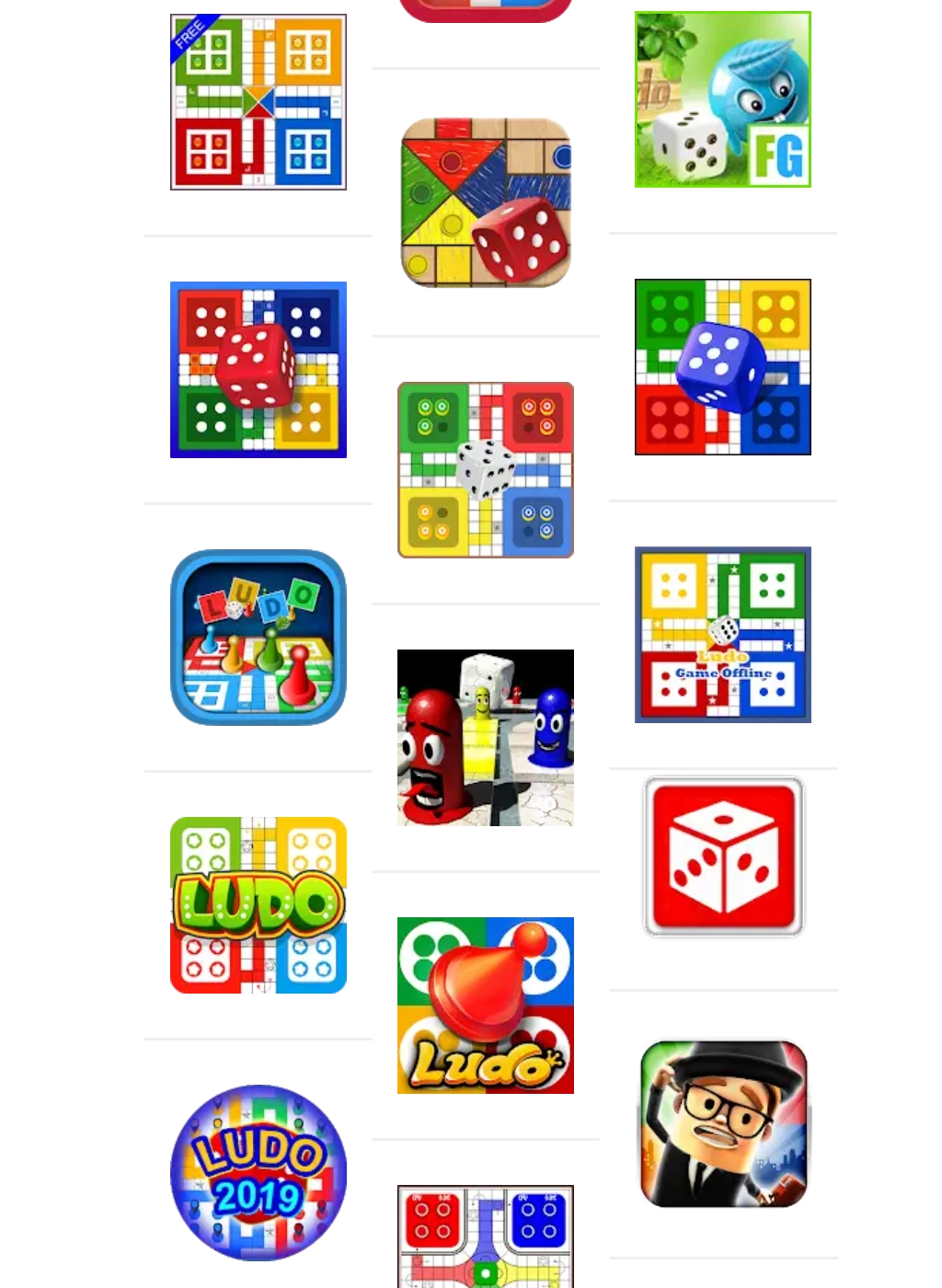The image size is (942, 1288).
Task: Launch the 3D pawns with faces game
Action: [x=486, y=740]
